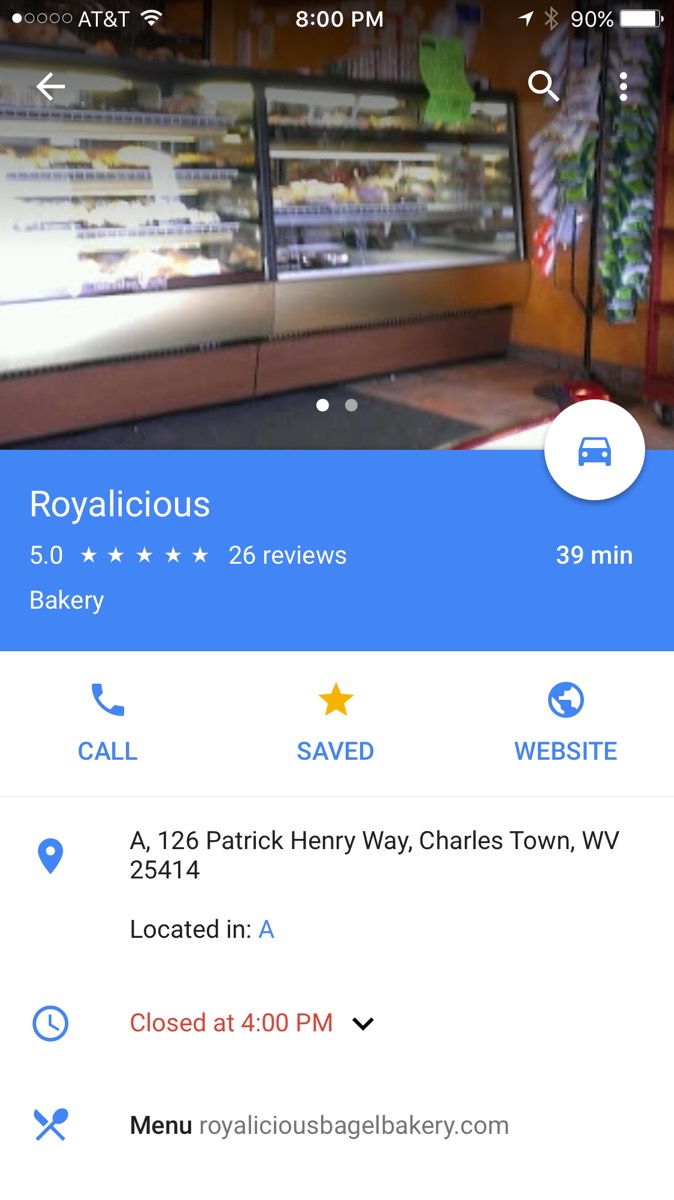Viewport: 674px width, 1200px height.
Task: Get driving directions with the car button
Action: click(594, 451)
